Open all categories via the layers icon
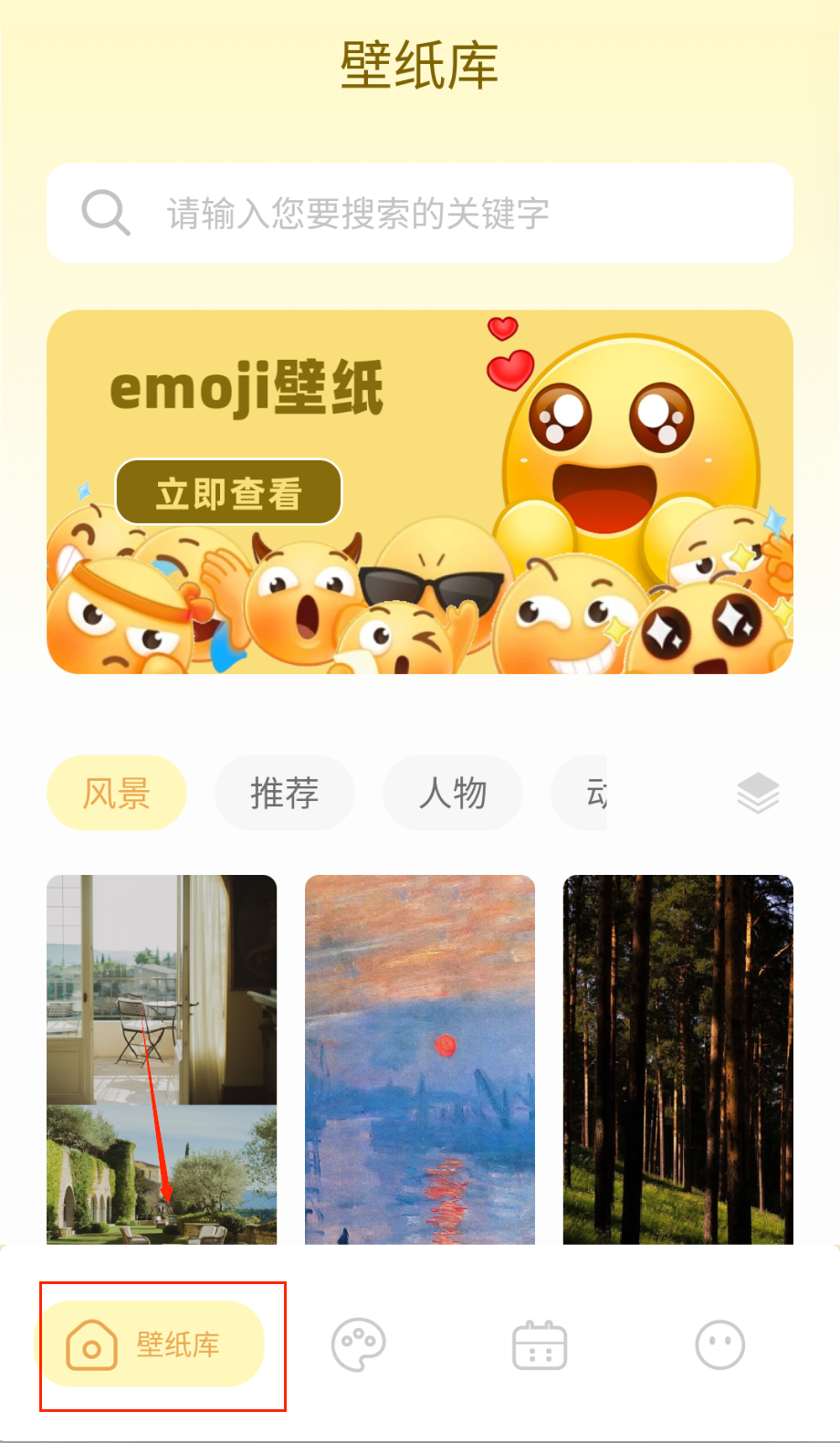Viewport: 840px width, 1443px height. [x=758, y=793]
